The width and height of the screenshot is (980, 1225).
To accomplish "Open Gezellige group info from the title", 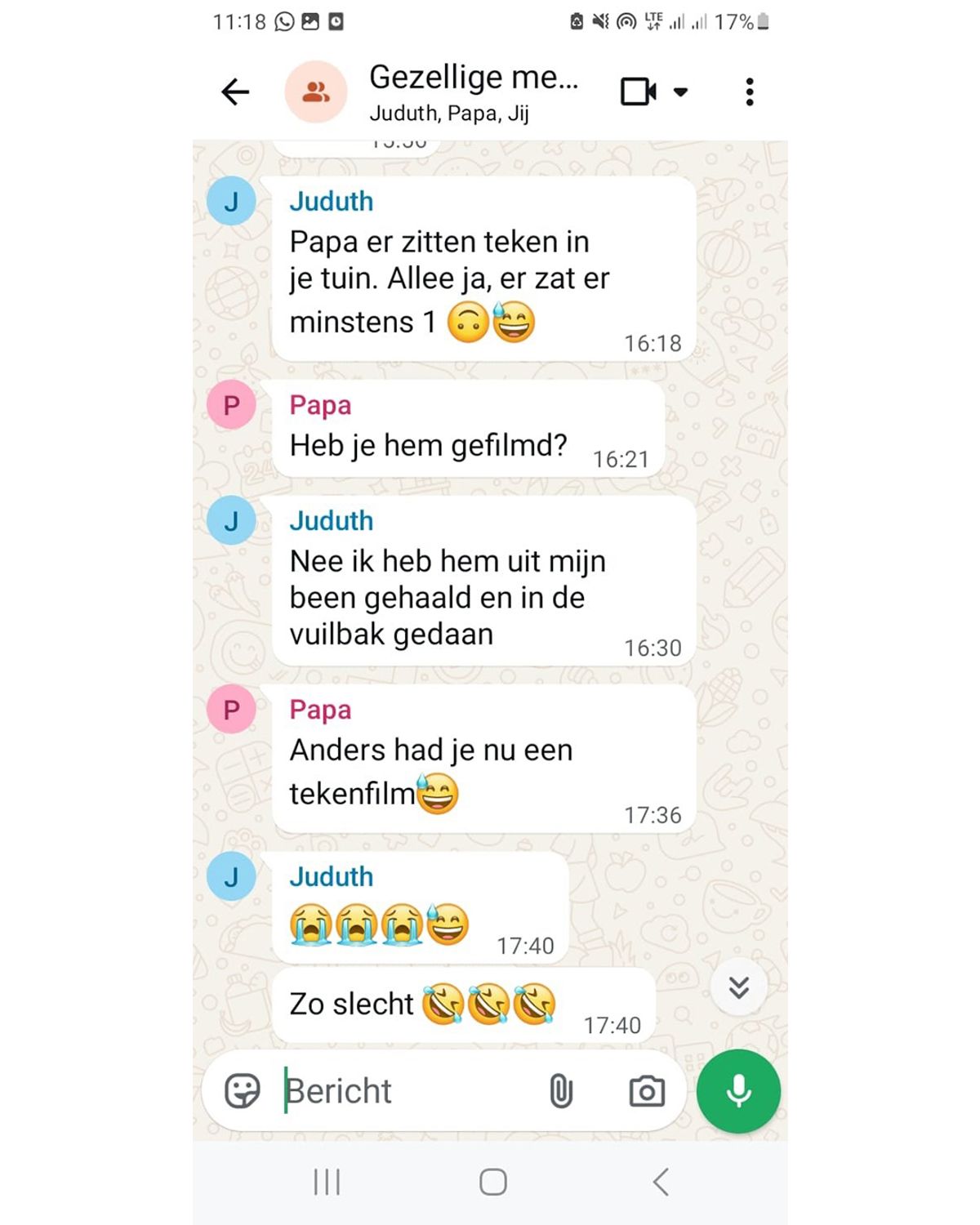I will pyautogui.click(x=474, y=78).
